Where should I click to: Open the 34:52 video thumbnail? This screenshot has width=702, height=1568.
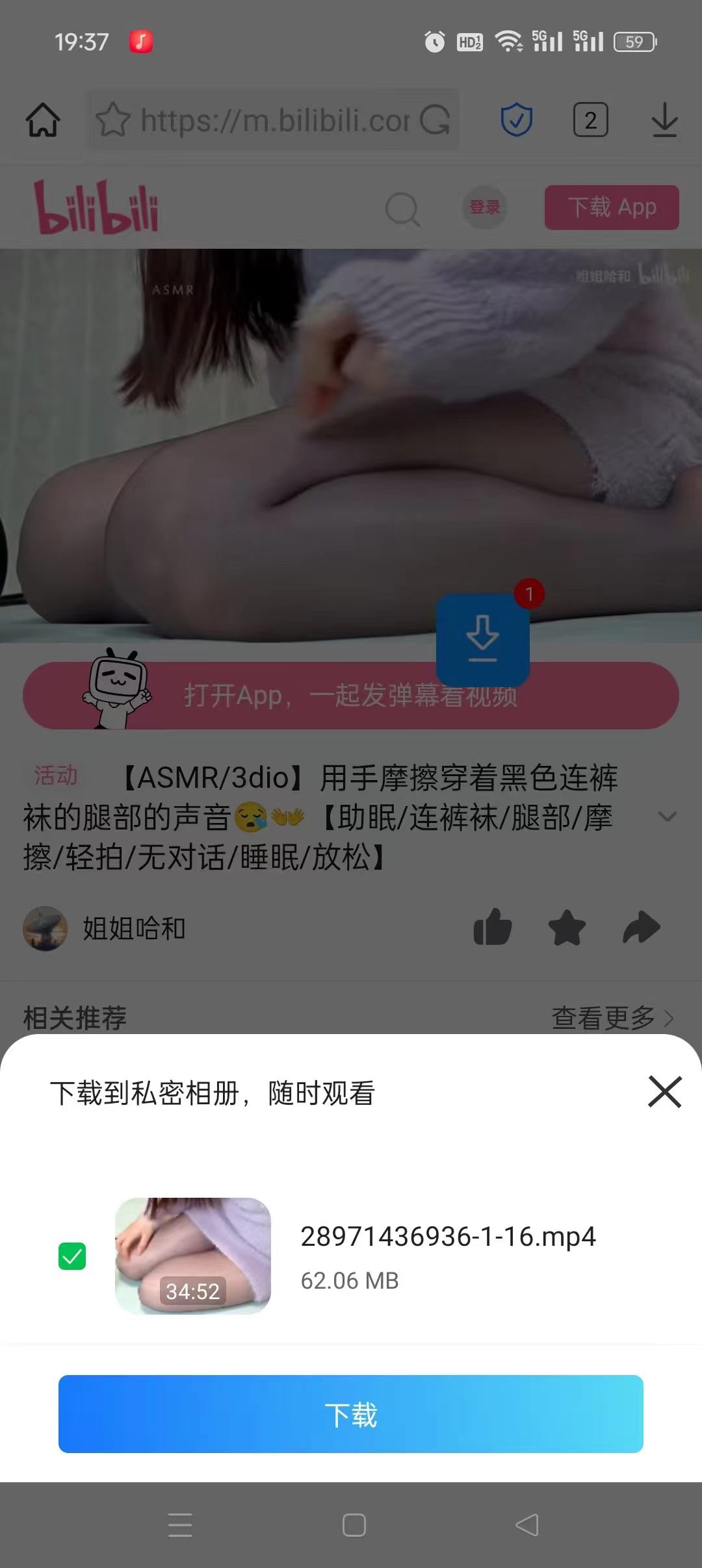click(x=193, y=1256)
